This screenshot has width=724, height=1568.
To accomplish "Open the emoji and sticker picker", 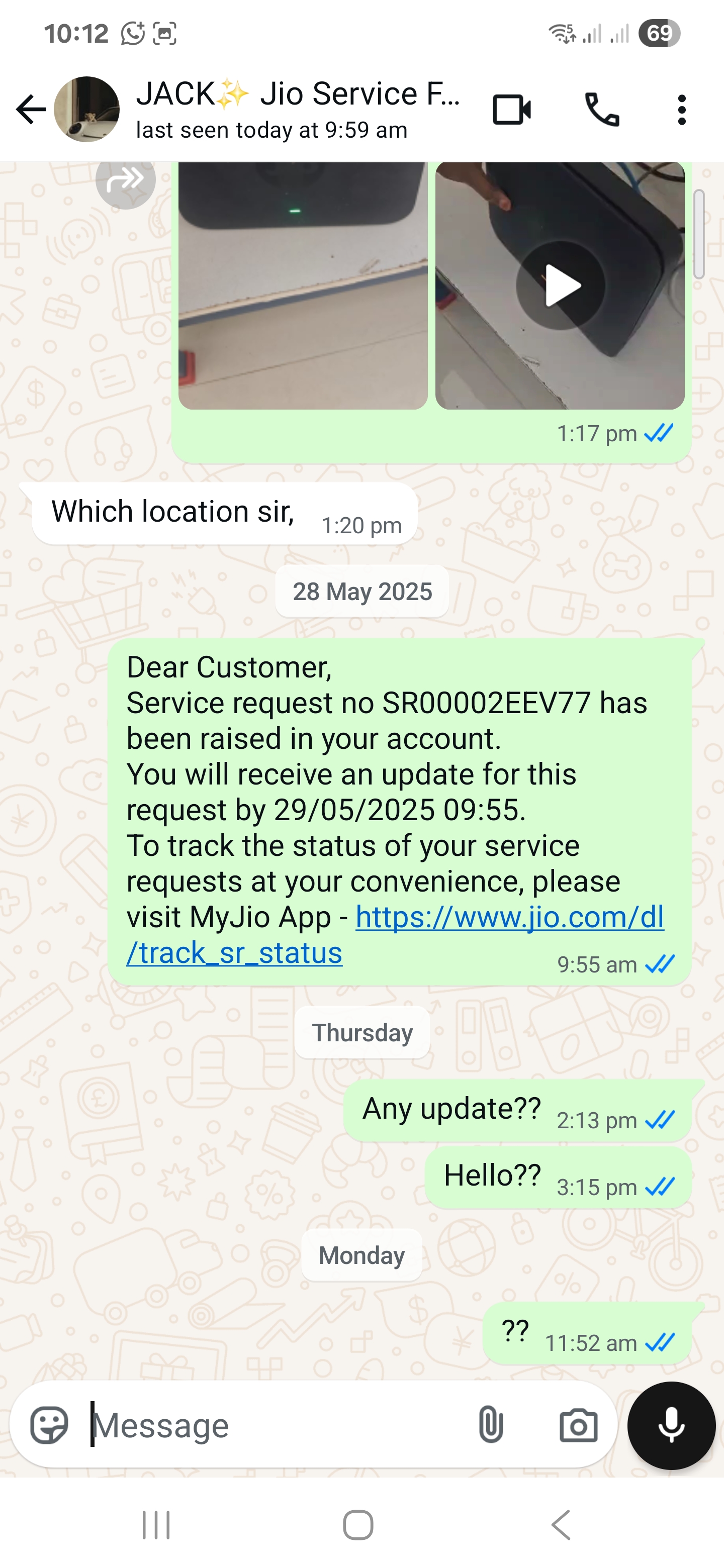I will click(49, 1425).
